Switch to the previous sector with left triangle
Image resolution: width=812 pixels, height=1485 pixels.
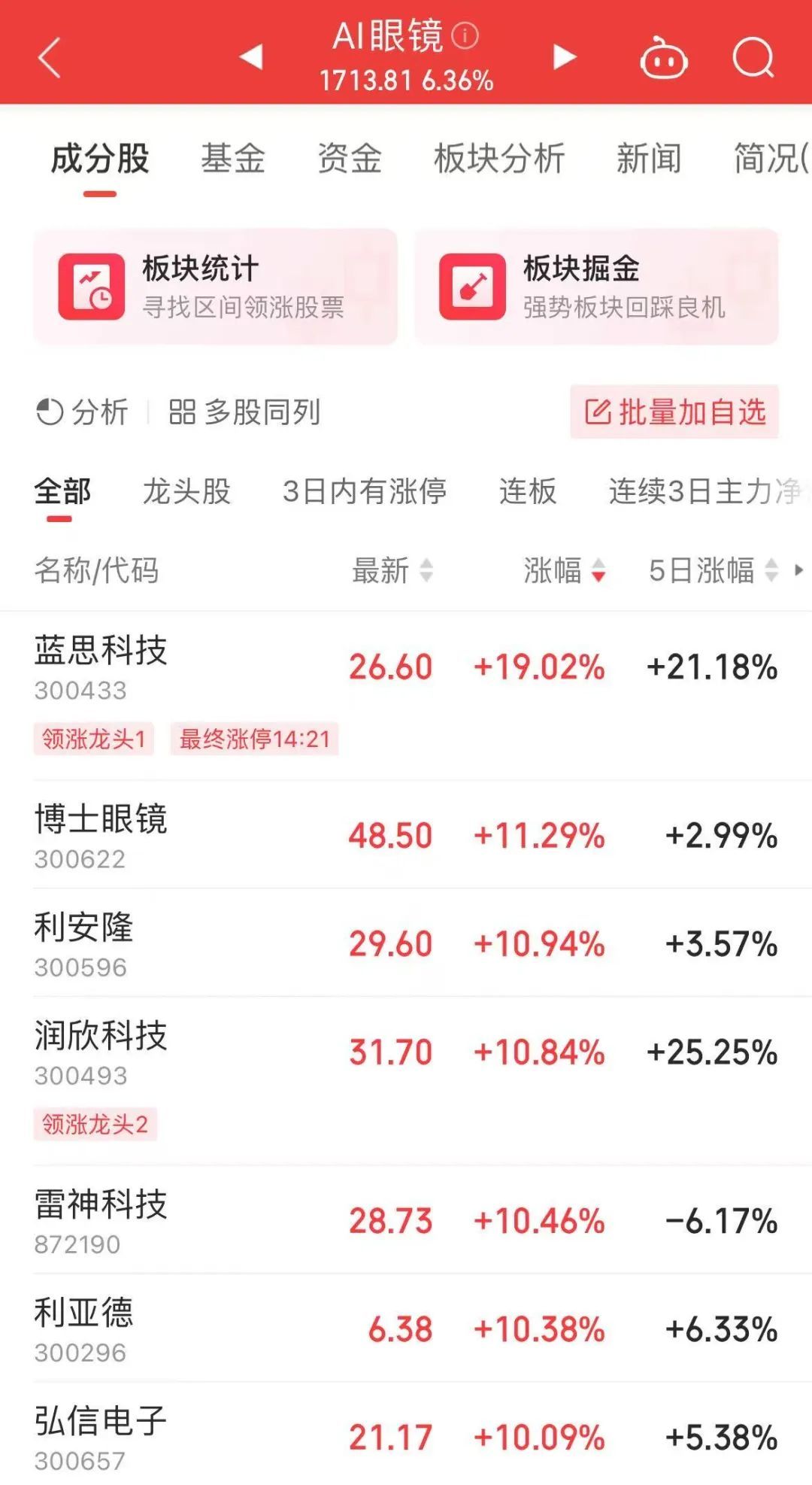251,56
